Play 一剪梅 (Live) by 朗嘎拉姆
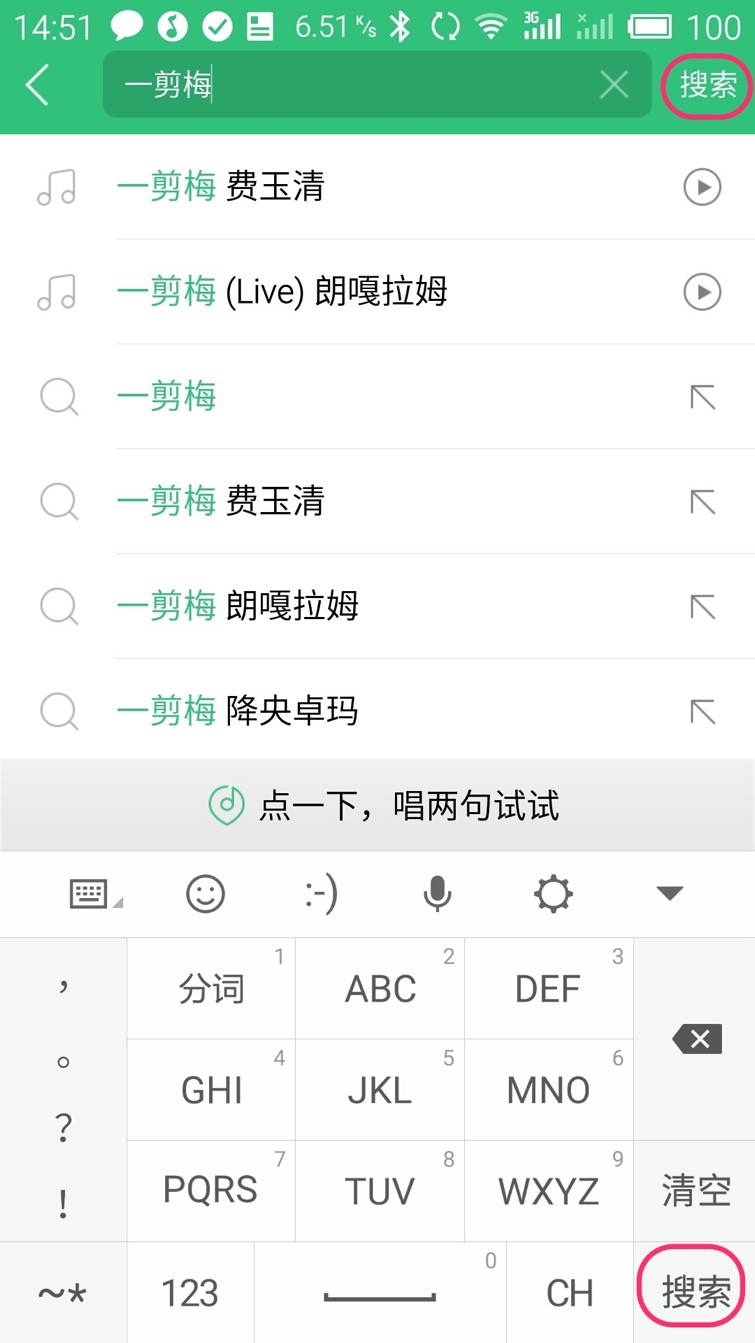 click(x=702, y=292)
